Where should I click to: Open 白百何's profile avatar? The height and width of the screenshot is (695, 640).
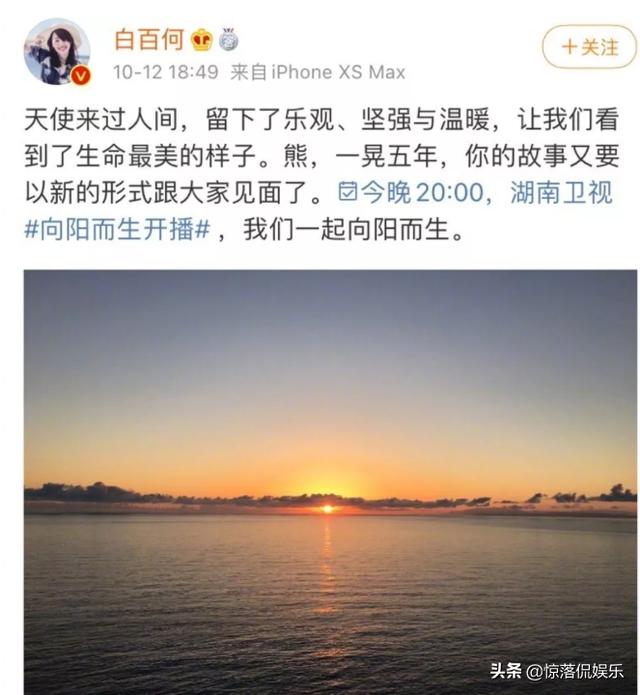[x=57, y=52]
